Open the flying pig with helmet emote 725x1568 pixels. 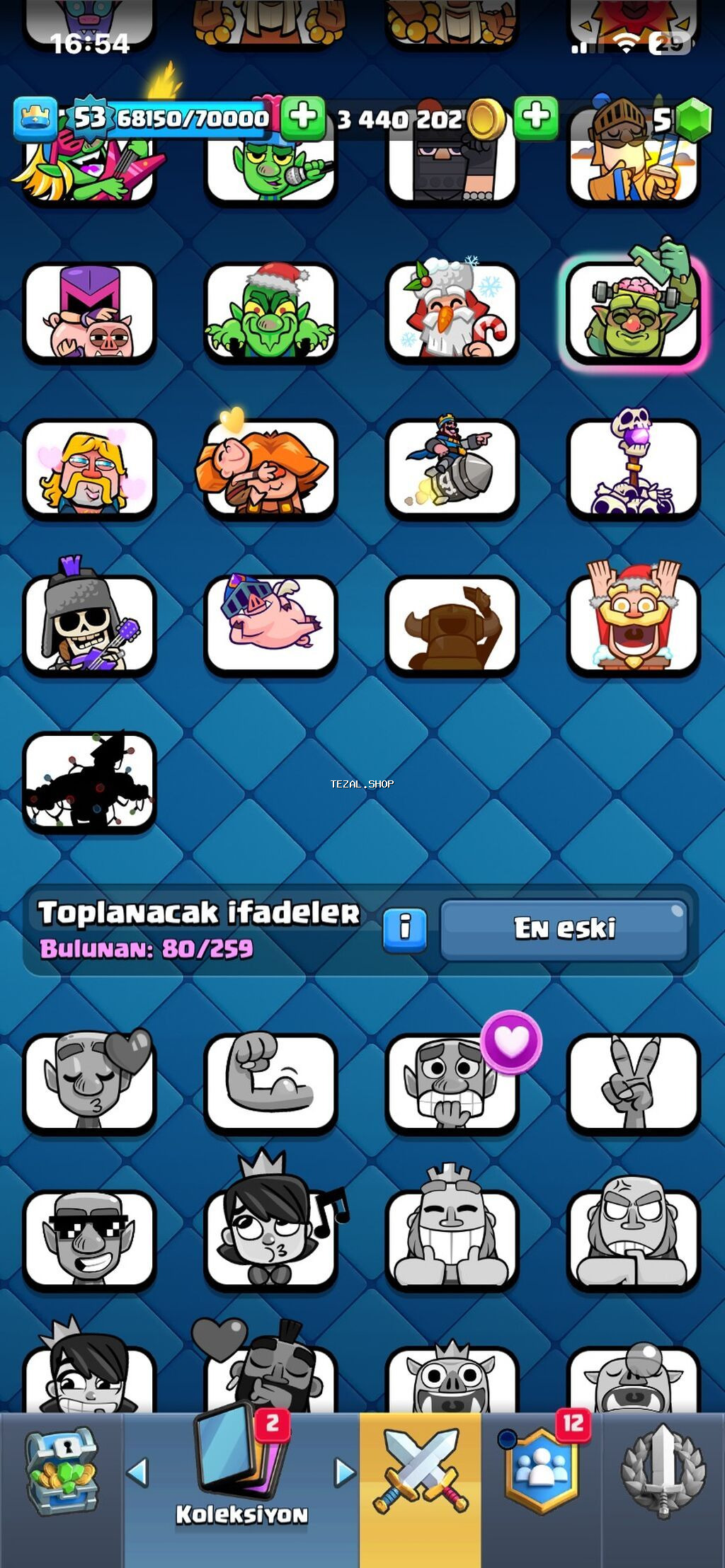tap(270, 624)
